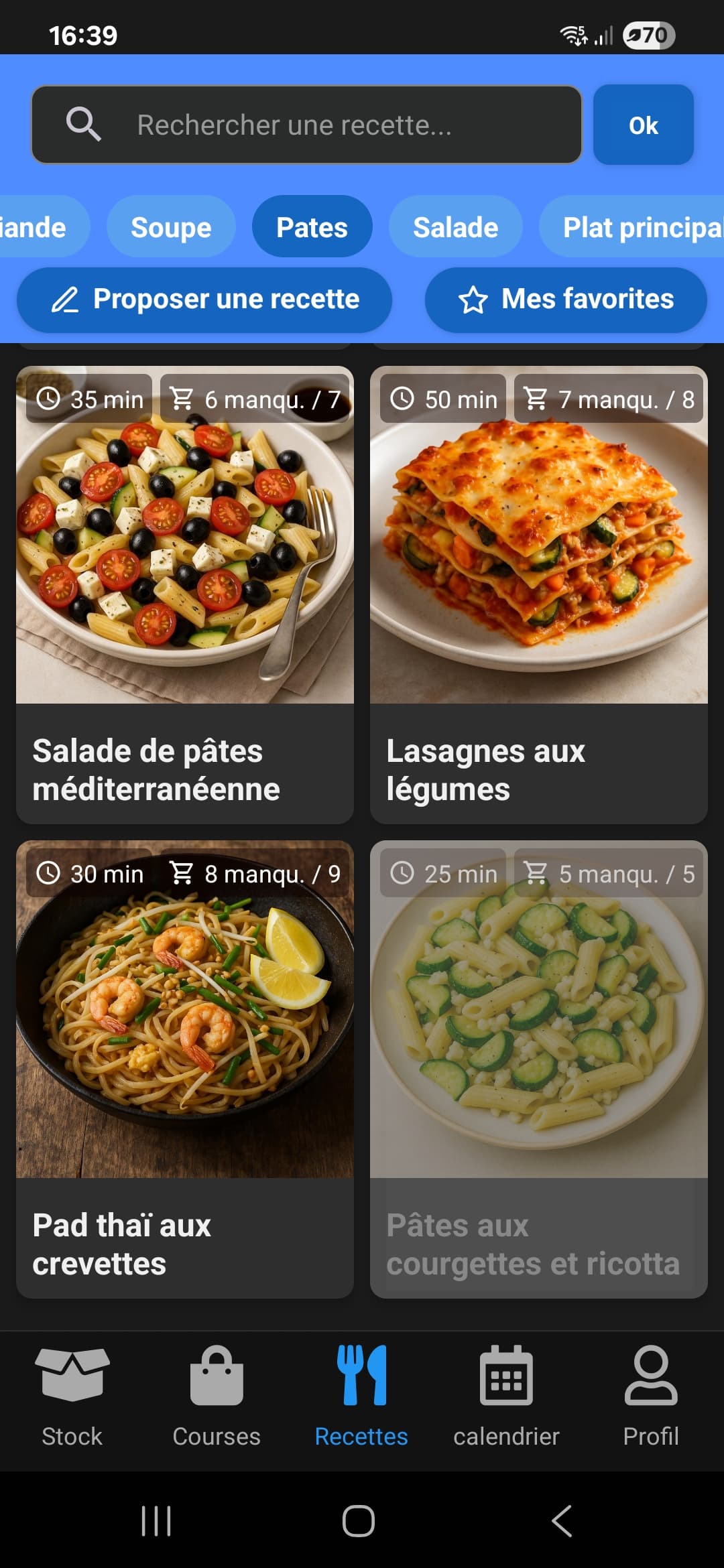The height and width of the screenshot is (1568, 724).
Task: Click the pencil icon on Proposer une recette
Action: pos(64,300)
